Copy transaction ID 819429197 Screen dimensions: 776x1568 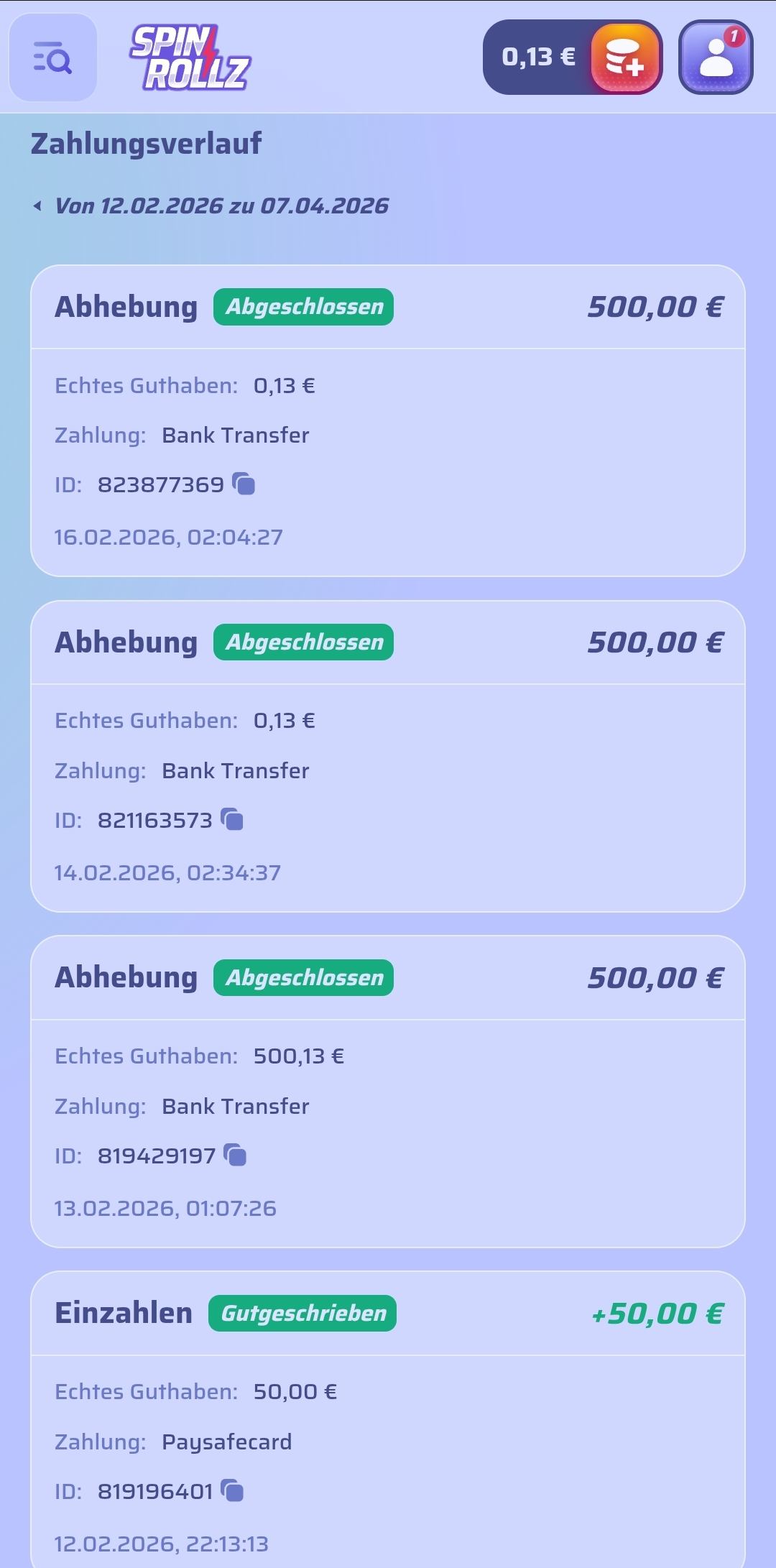click(x=236, y=1156)
